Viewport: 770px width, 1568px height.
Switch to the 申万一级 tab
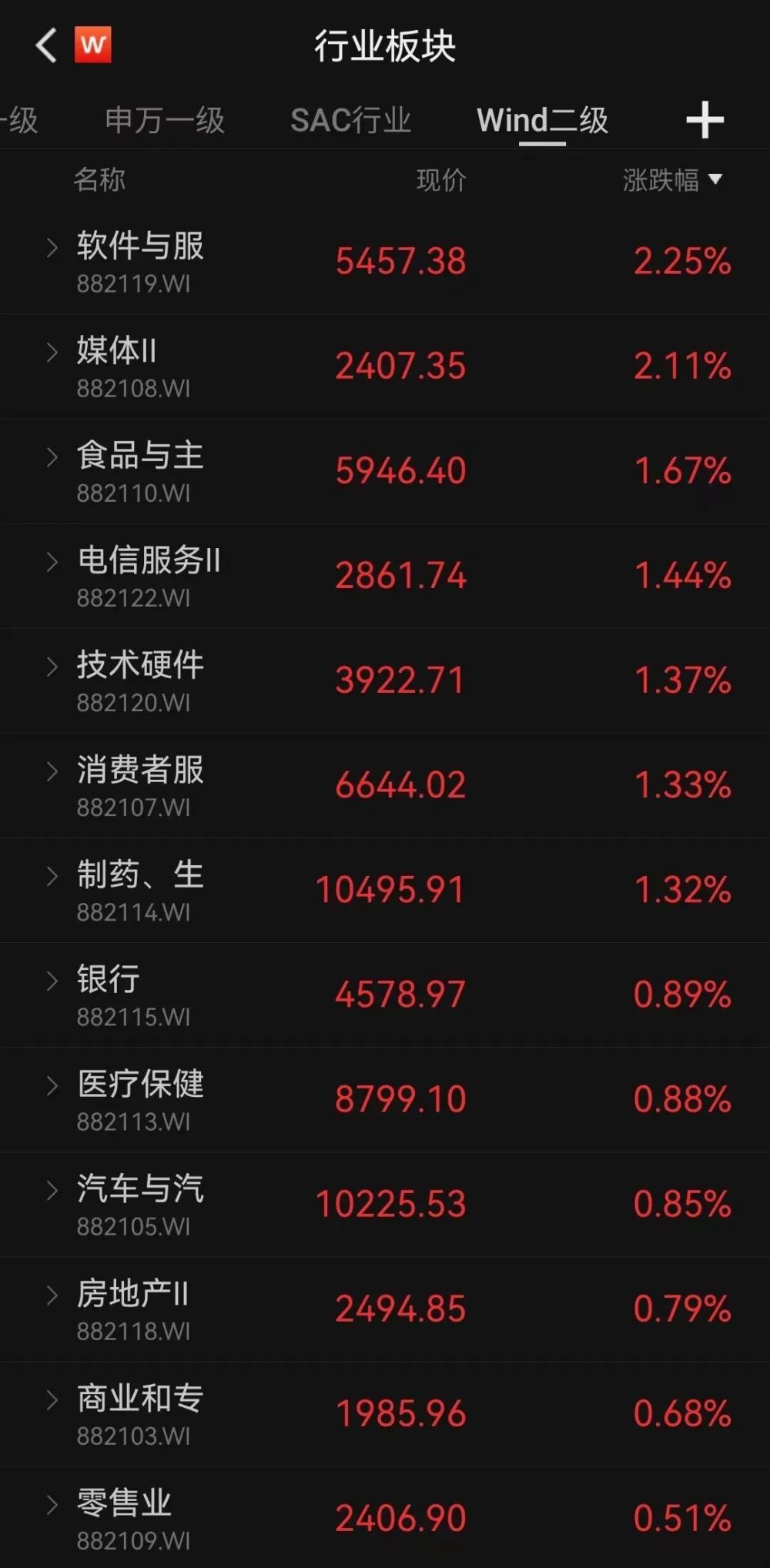pyautogui.click(x=165, y=120)
